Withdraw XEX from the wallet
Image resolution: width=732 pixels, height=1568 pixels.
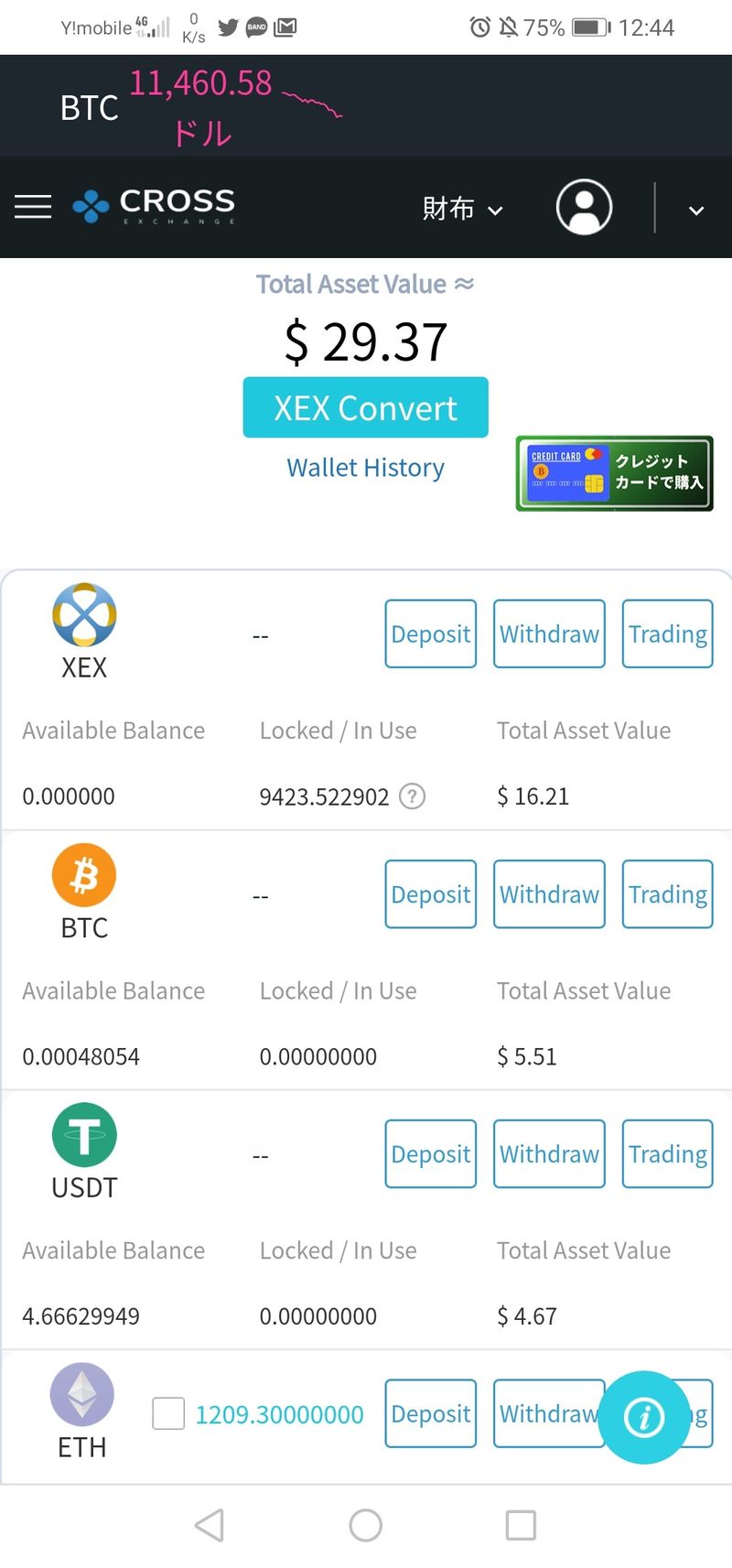[549, 633]
